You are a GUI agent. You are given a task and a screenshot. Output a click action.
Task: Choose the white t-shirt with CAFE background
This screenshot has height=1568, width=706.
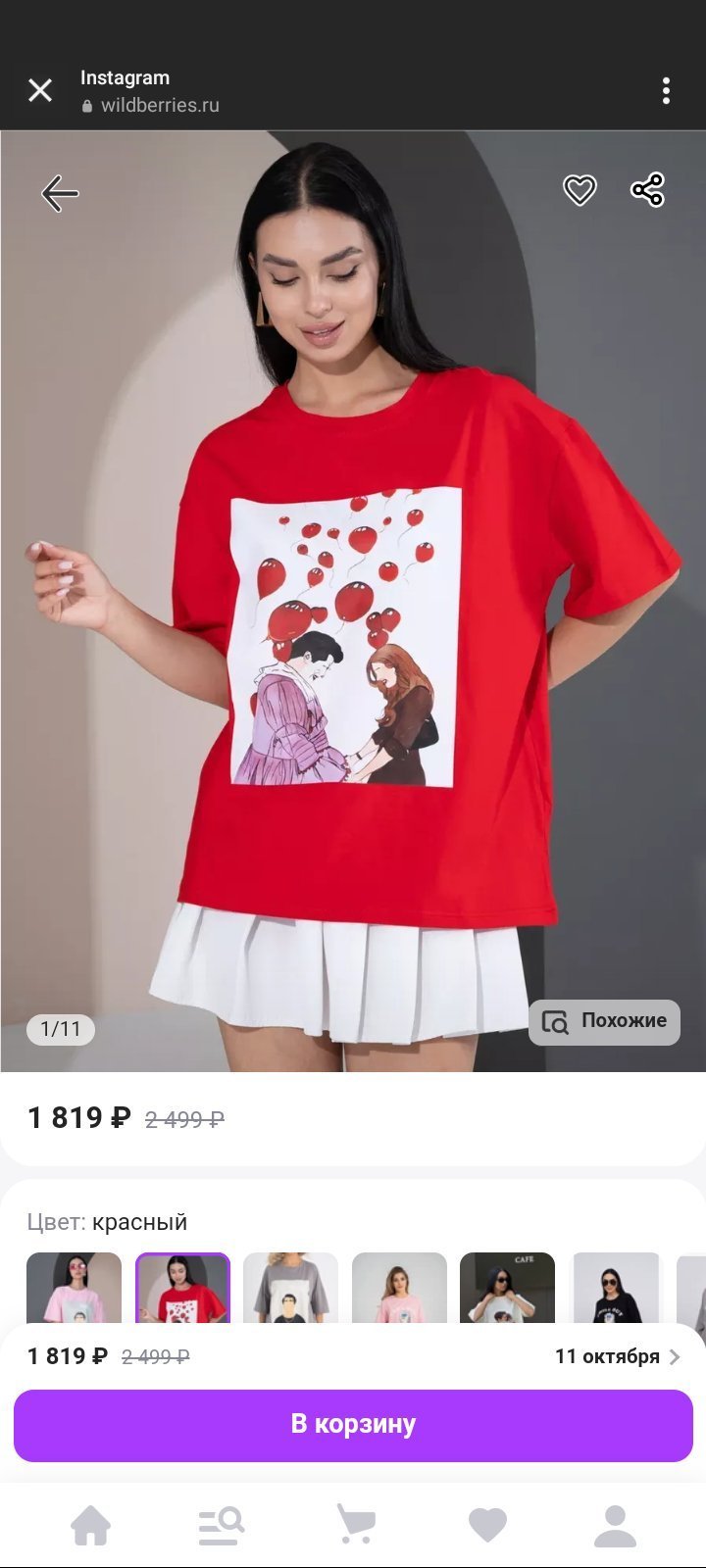[x=507, y=1288]
